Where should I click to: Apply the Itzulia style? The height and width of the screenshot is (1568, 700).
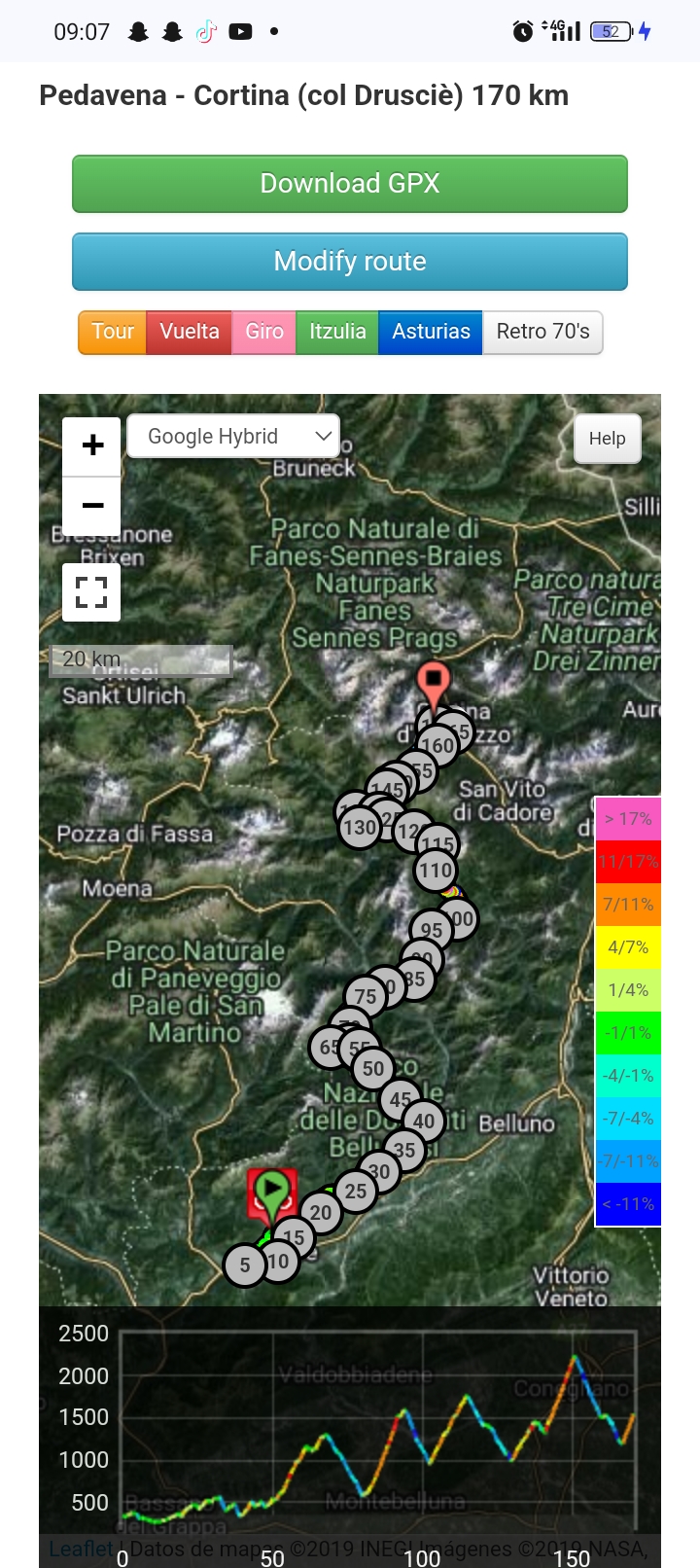click(x=337, y=332)
